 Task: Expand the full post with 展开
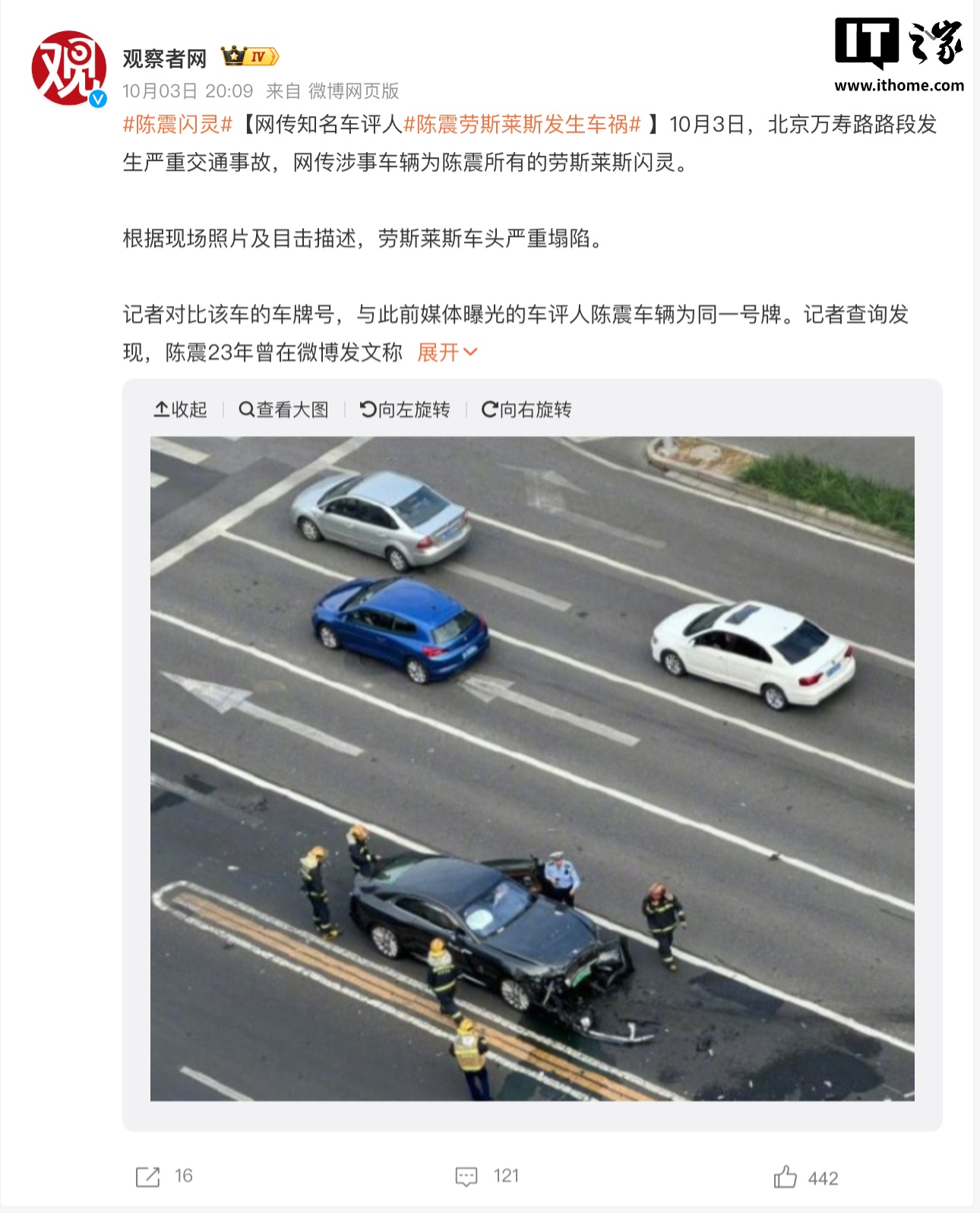pos(447,352)
